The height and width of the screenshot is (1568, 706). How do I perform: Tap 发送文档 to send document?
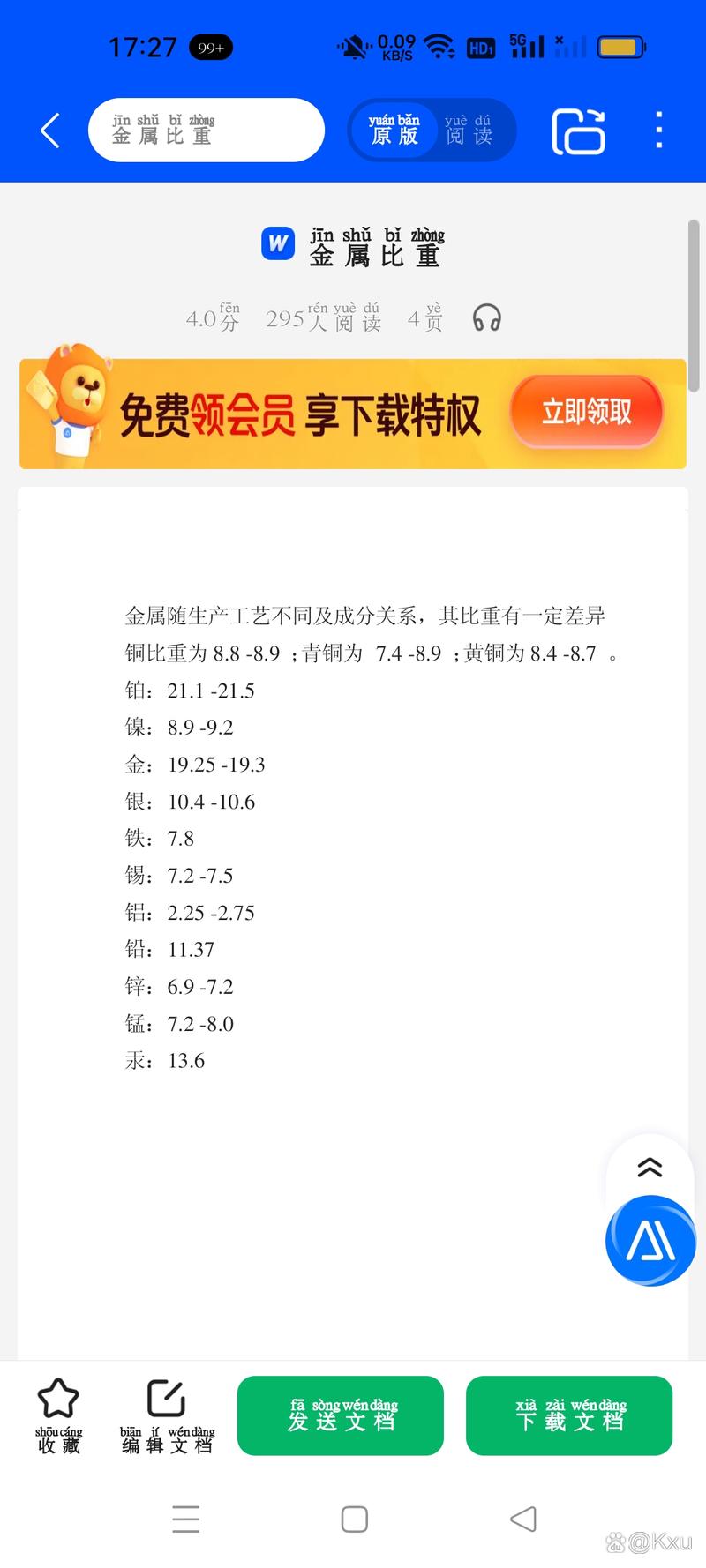click(x=340, y=1415)
